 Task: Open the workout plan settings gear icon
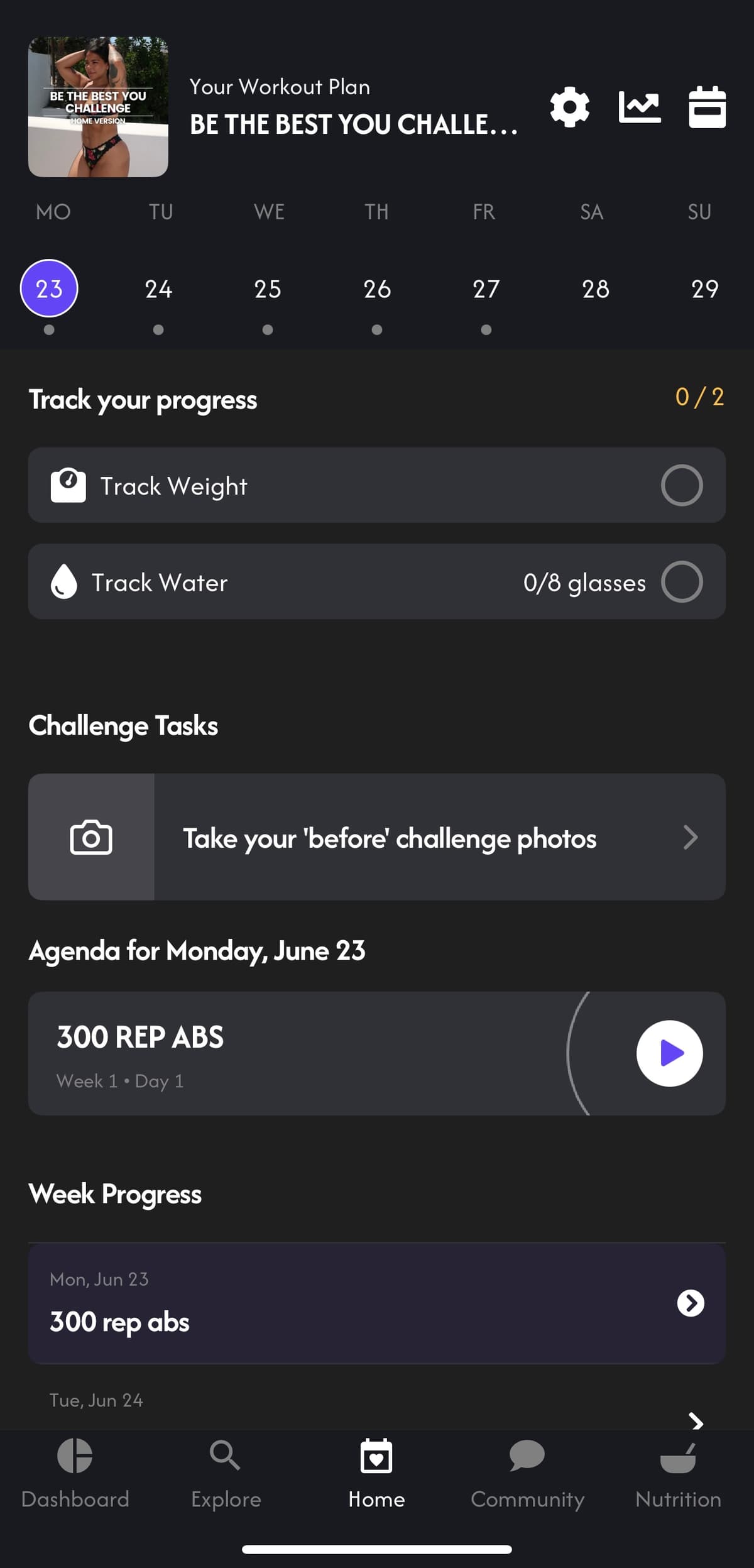[x=569, y=107]
